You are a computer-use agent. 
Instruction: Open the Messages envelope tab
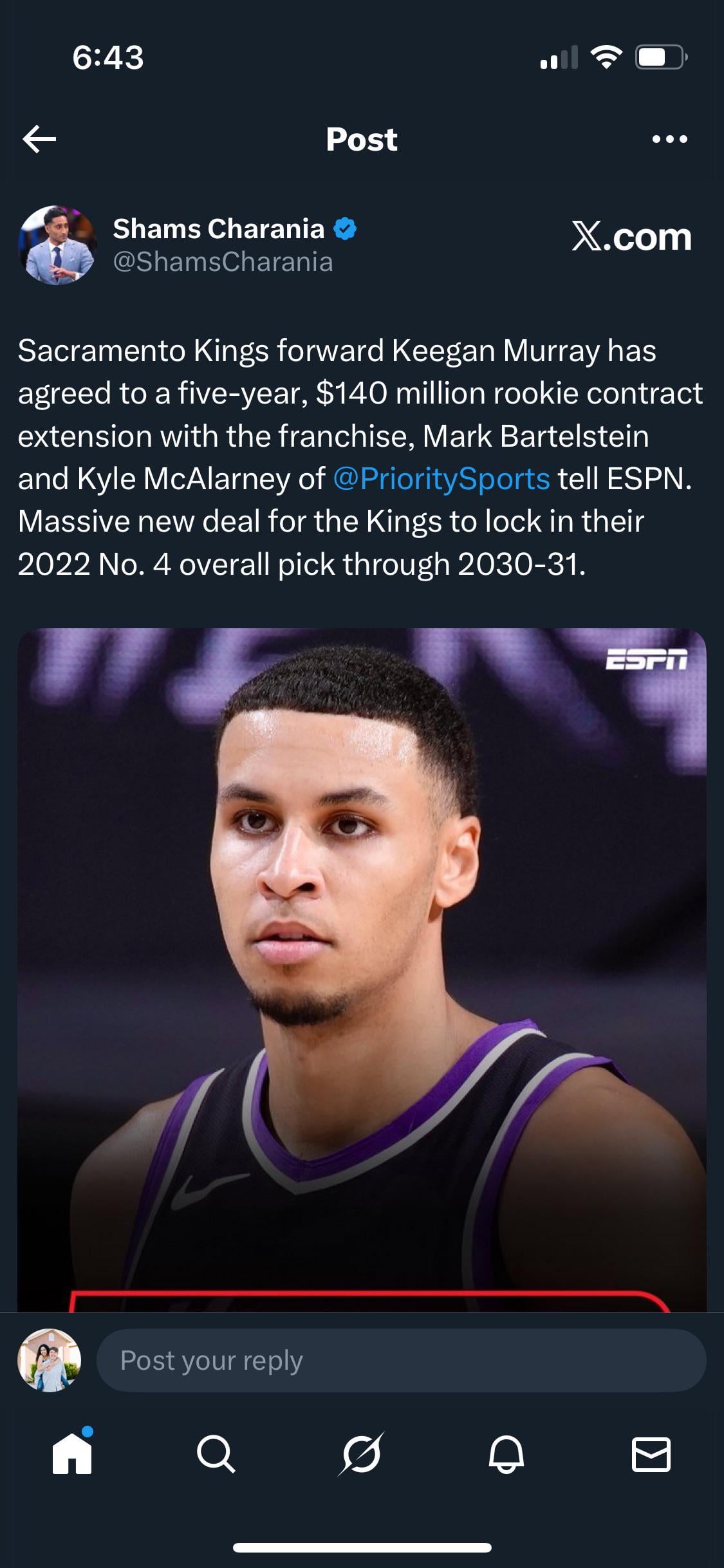click(651, 1454)
